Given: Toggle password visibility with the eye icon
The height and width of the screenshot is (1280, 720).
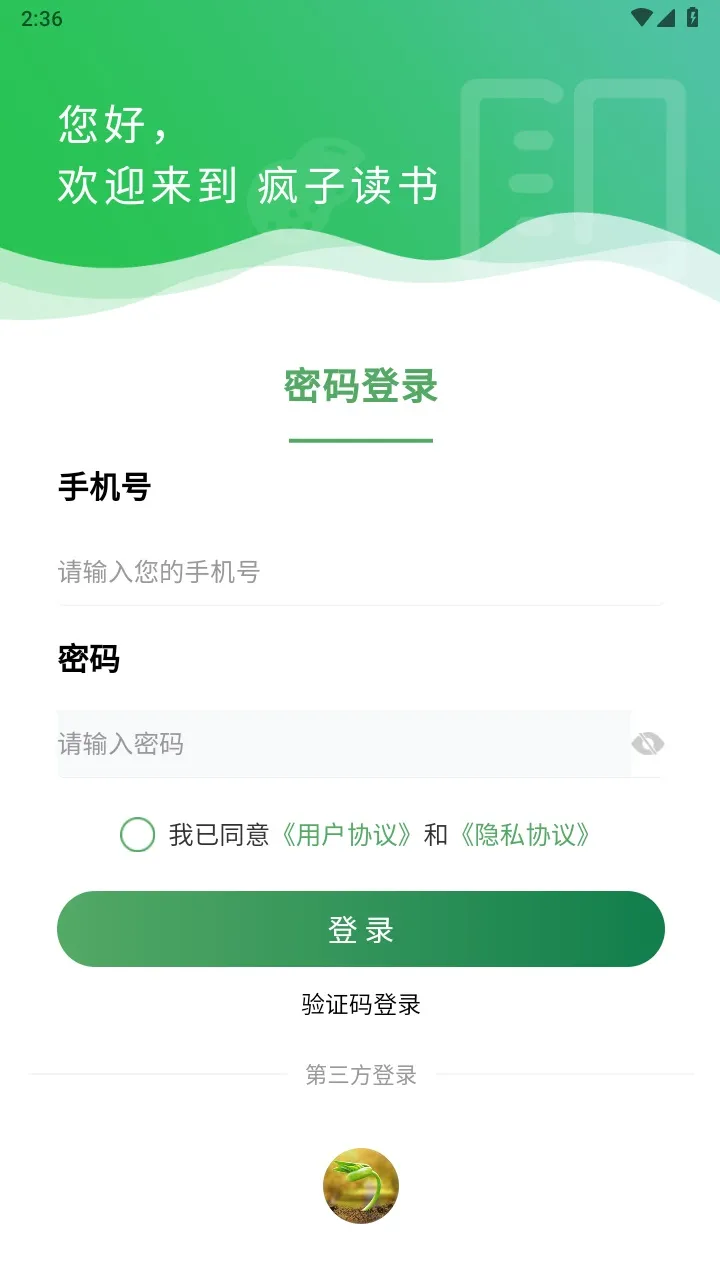Looking at the screenshot, I should coord(648,744).
